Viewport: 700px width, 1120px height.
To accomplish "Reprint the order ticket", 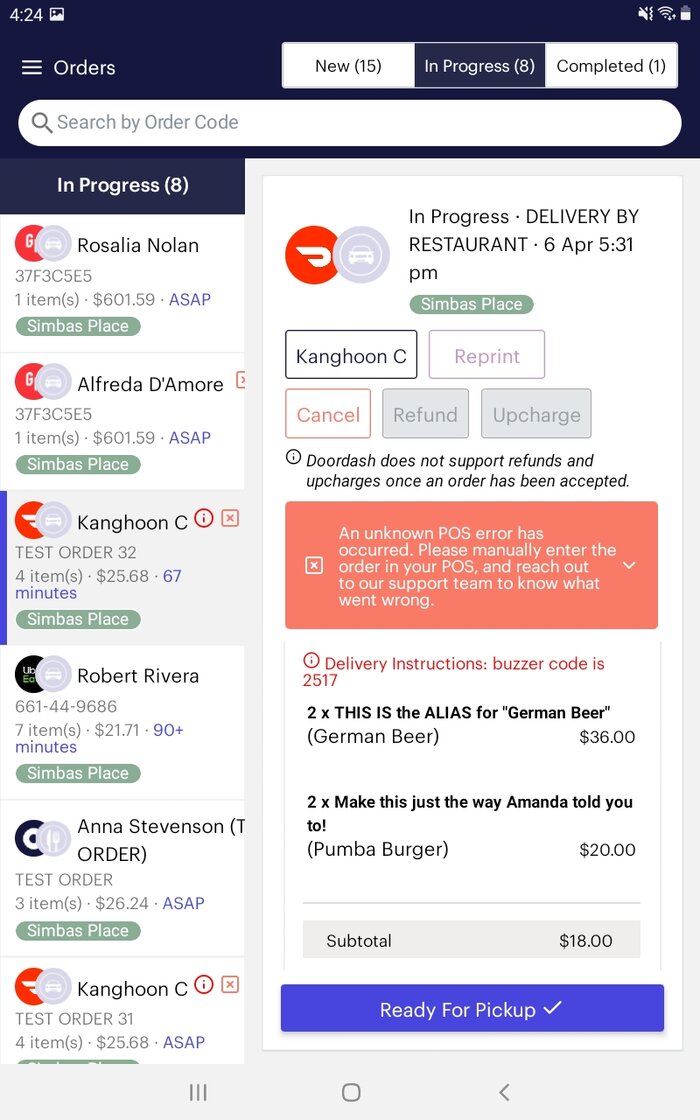I will click(487, 355).
